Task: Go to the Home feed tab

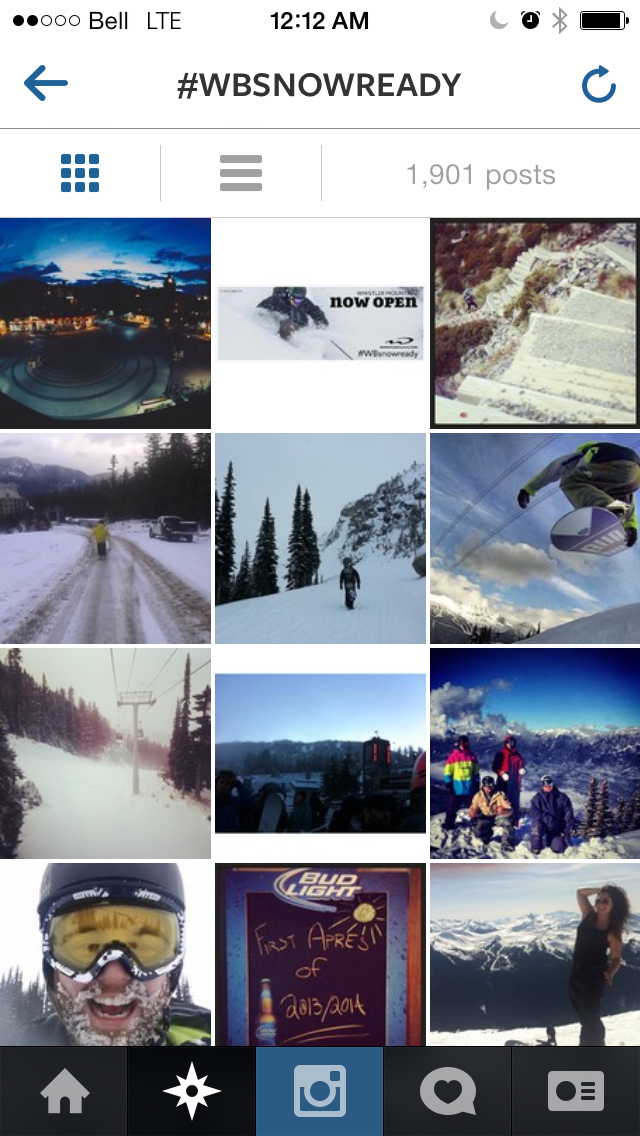Action: pos(64,1091)
